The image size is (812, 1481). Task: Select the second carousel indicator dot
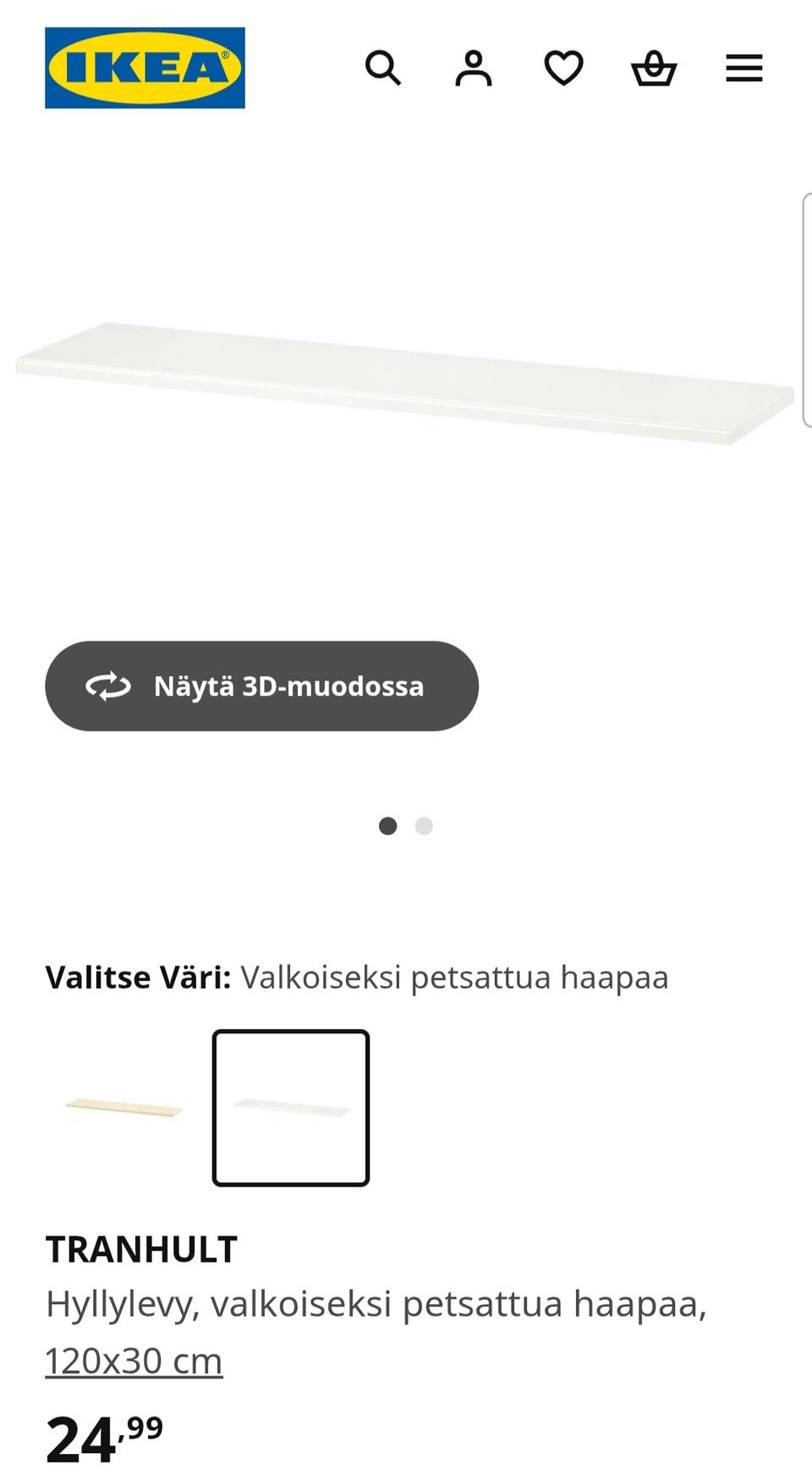(425, 826)
